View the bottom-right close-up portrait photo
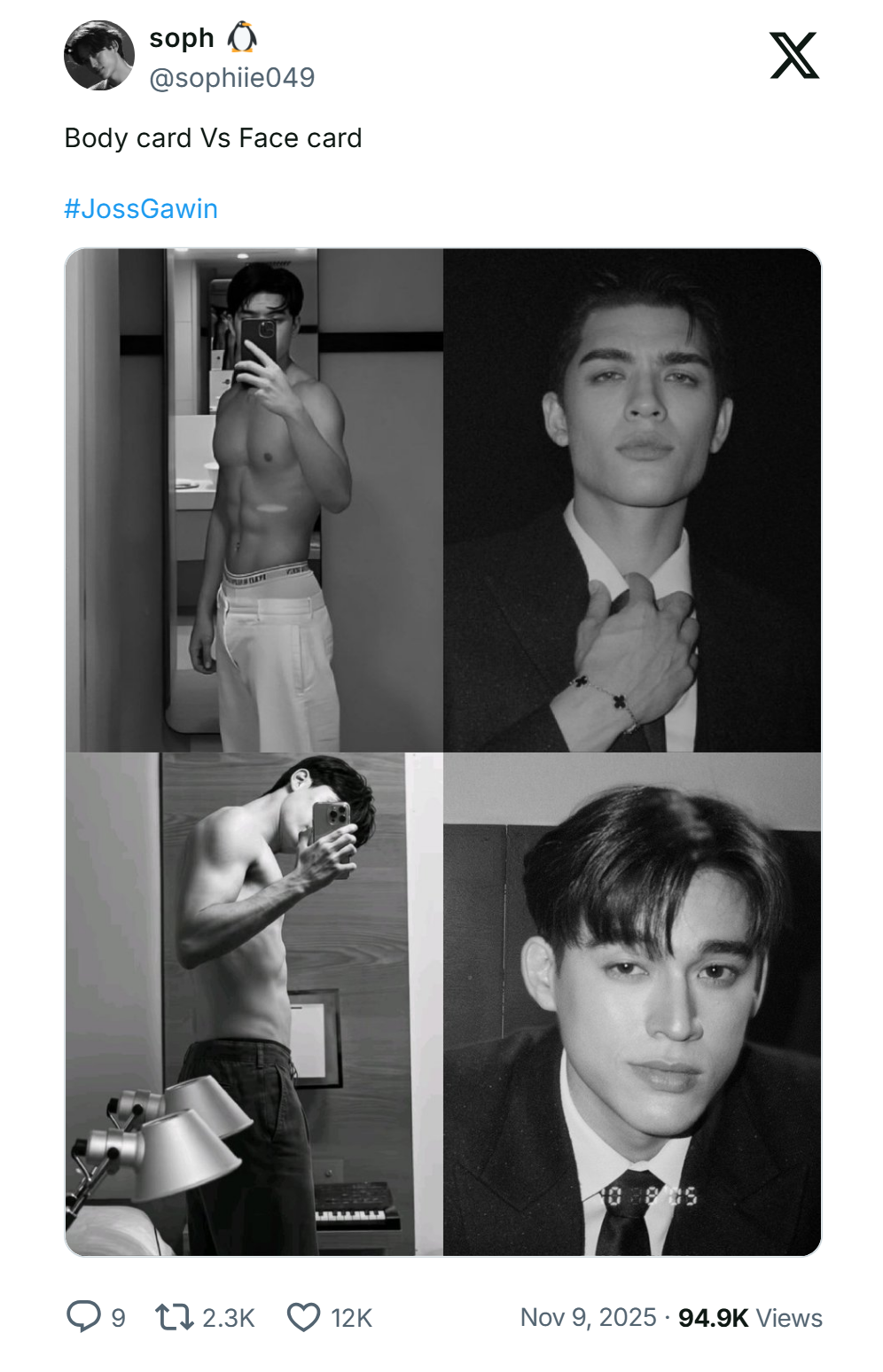 click(632, 1004)
